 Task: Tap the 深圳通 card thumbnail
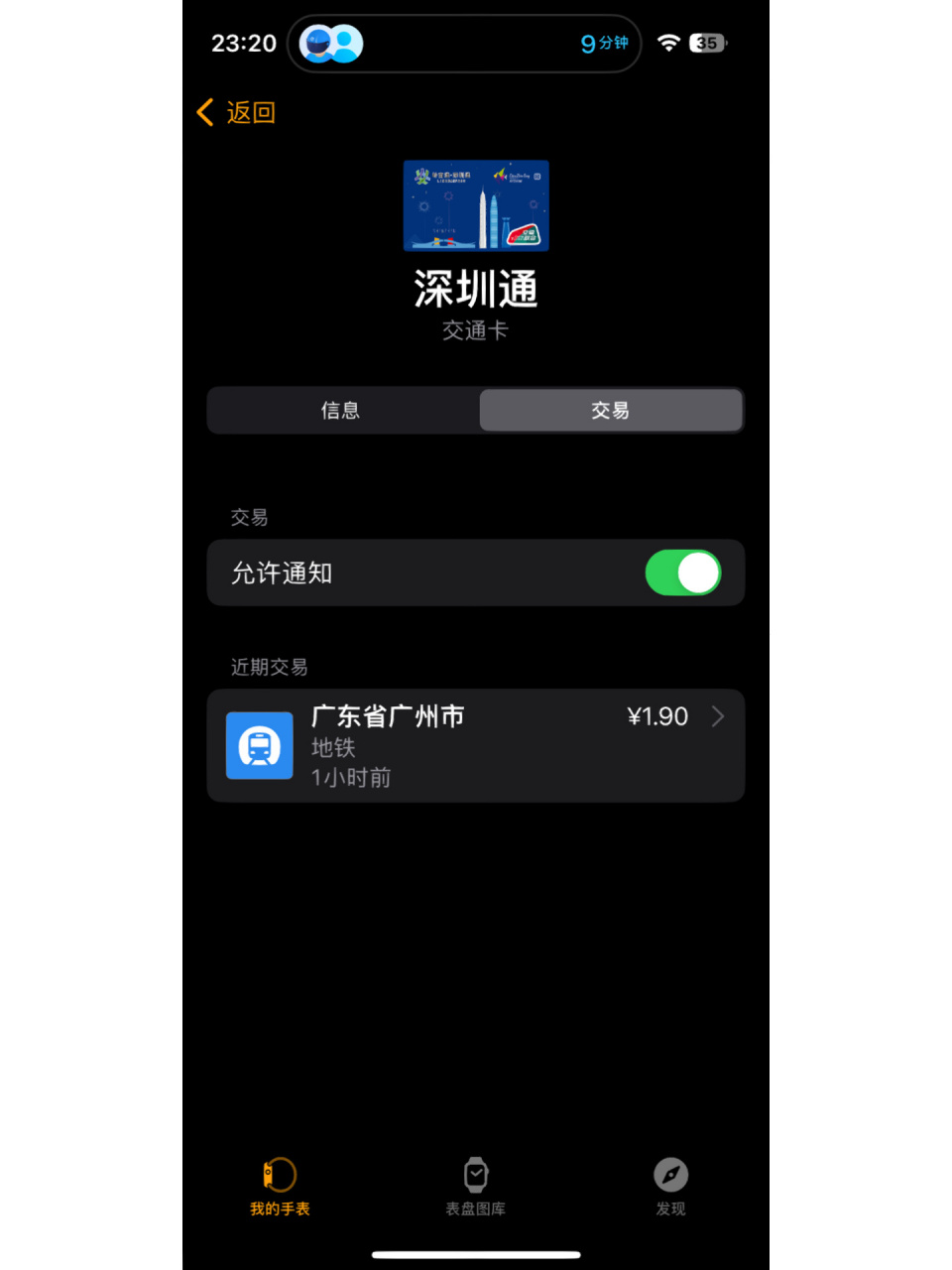[x=475, y=205]
